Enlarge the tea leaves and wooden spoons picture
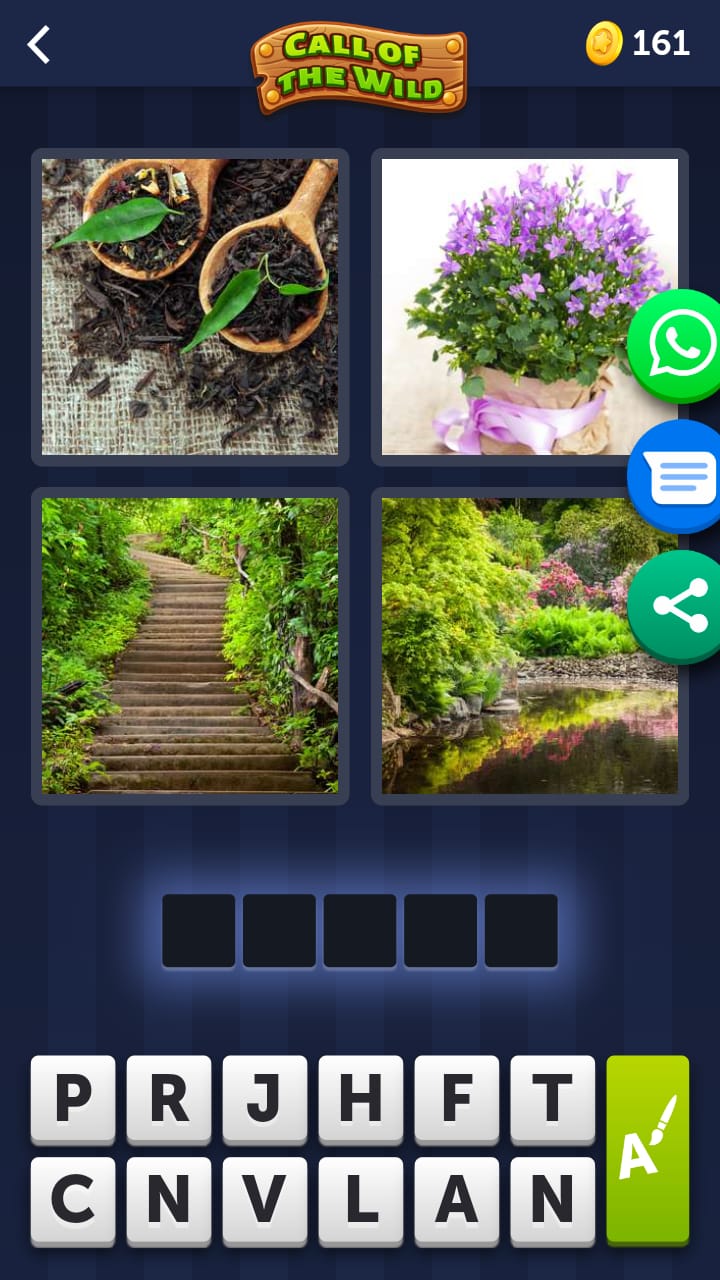The width and height of the screenshot is (720, 1280). (x=190, y=306)
